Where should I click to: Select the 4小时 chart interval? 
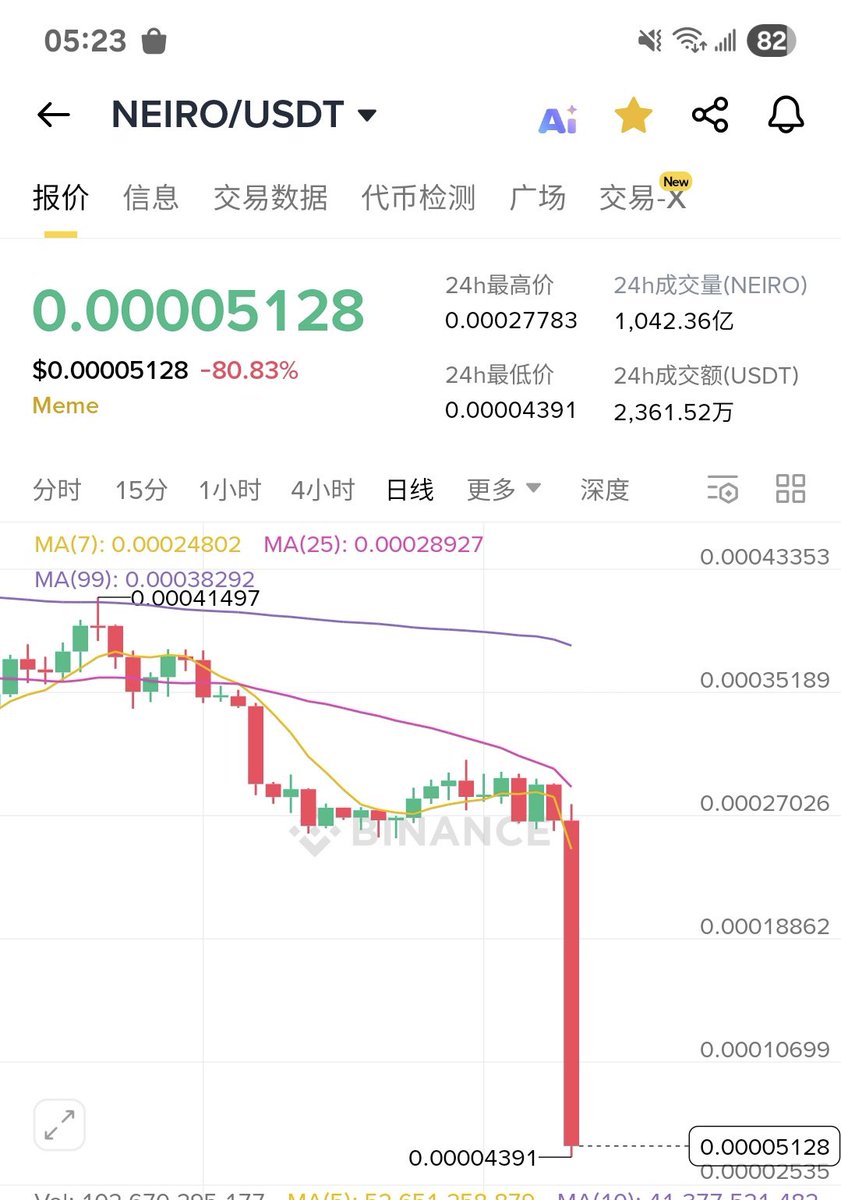(322, 490)
